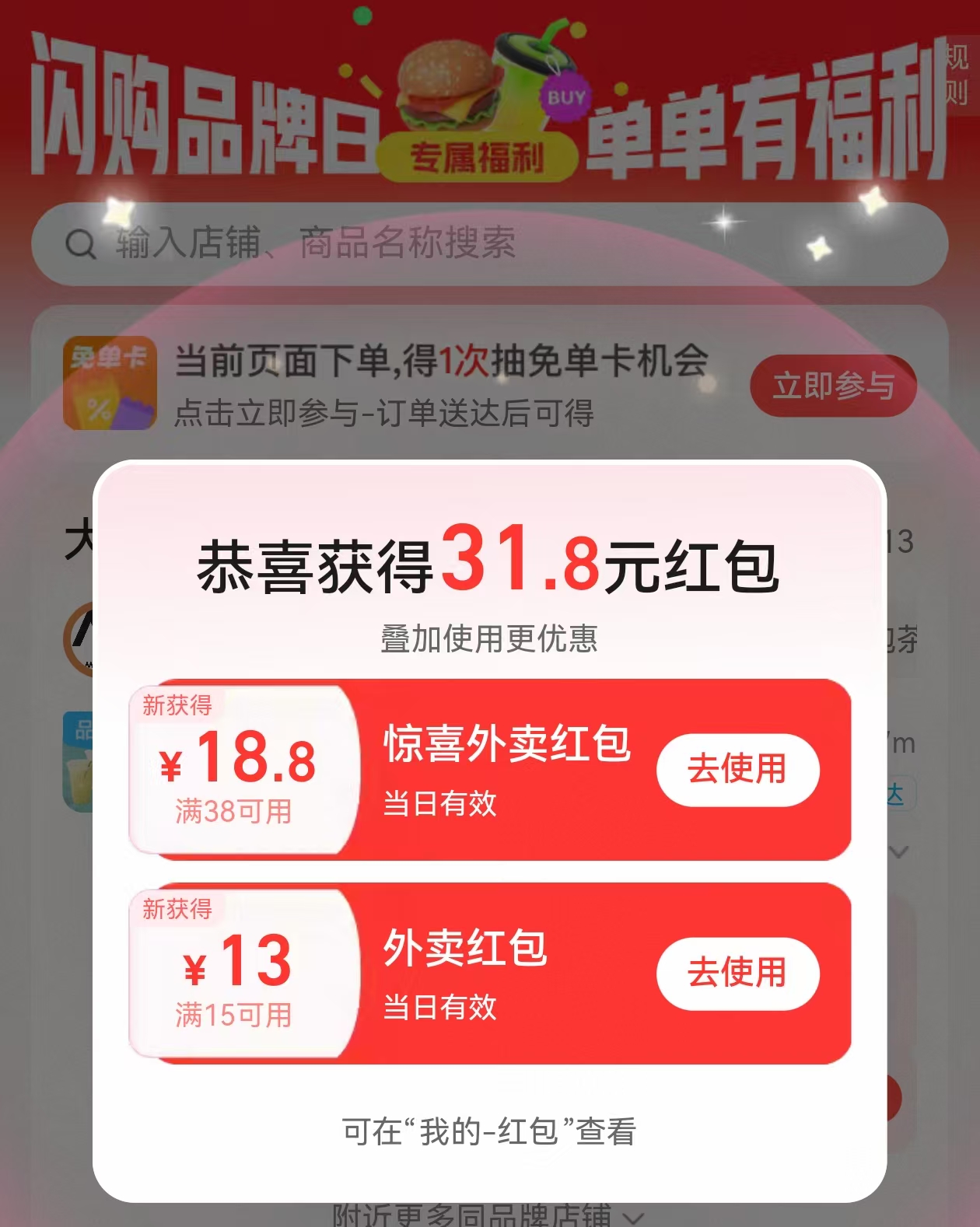The height and width of the screenshot is (1227, 980).
Task: Click the magnifier icon in the search bar
Action: point(80,243)
